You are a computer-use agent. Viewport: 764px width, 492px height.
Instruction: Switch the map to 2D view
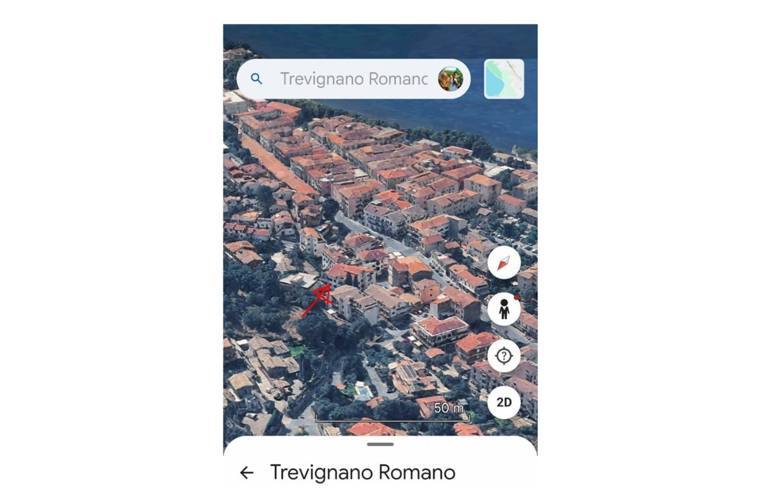point(504,402)
